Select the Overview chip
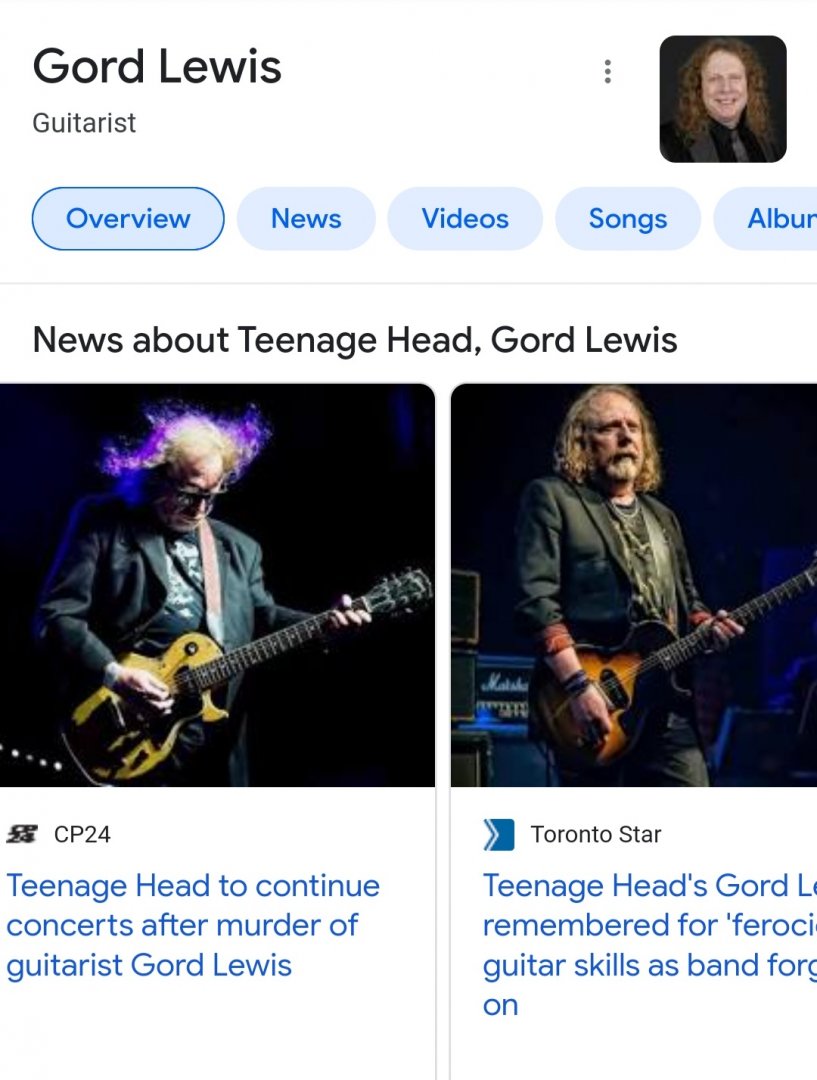 128,219
